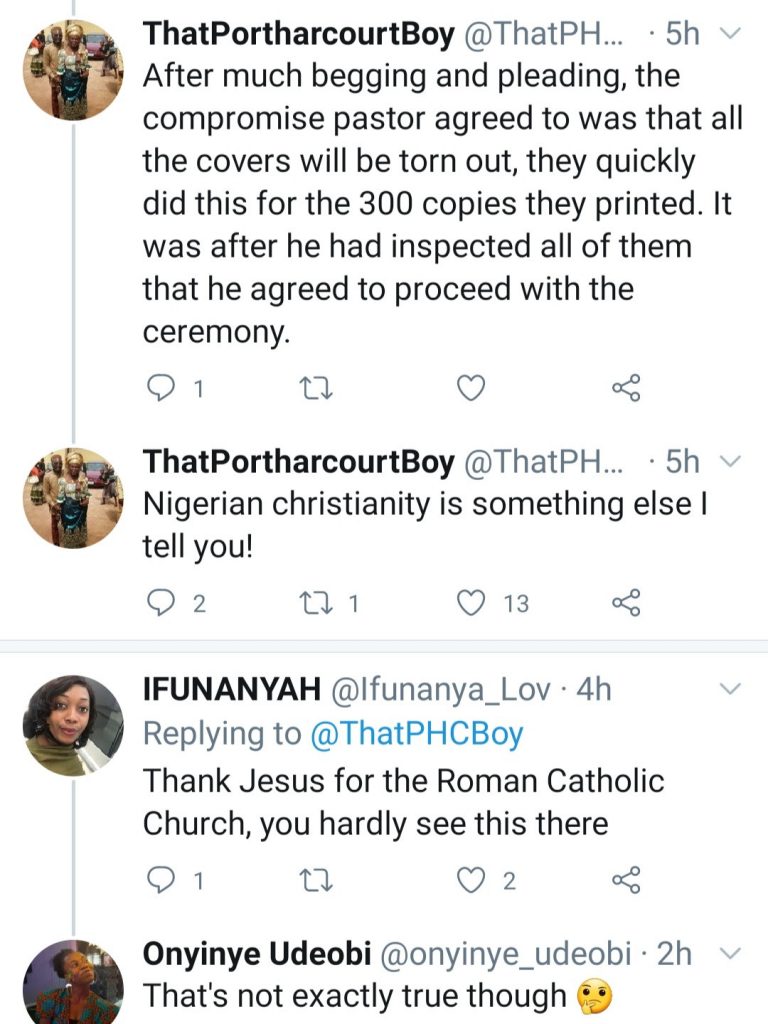Expand options on the 'Nigerian christianity' tweet
768x1024 pixels.
pyautogui.click(x=731, y=461)
